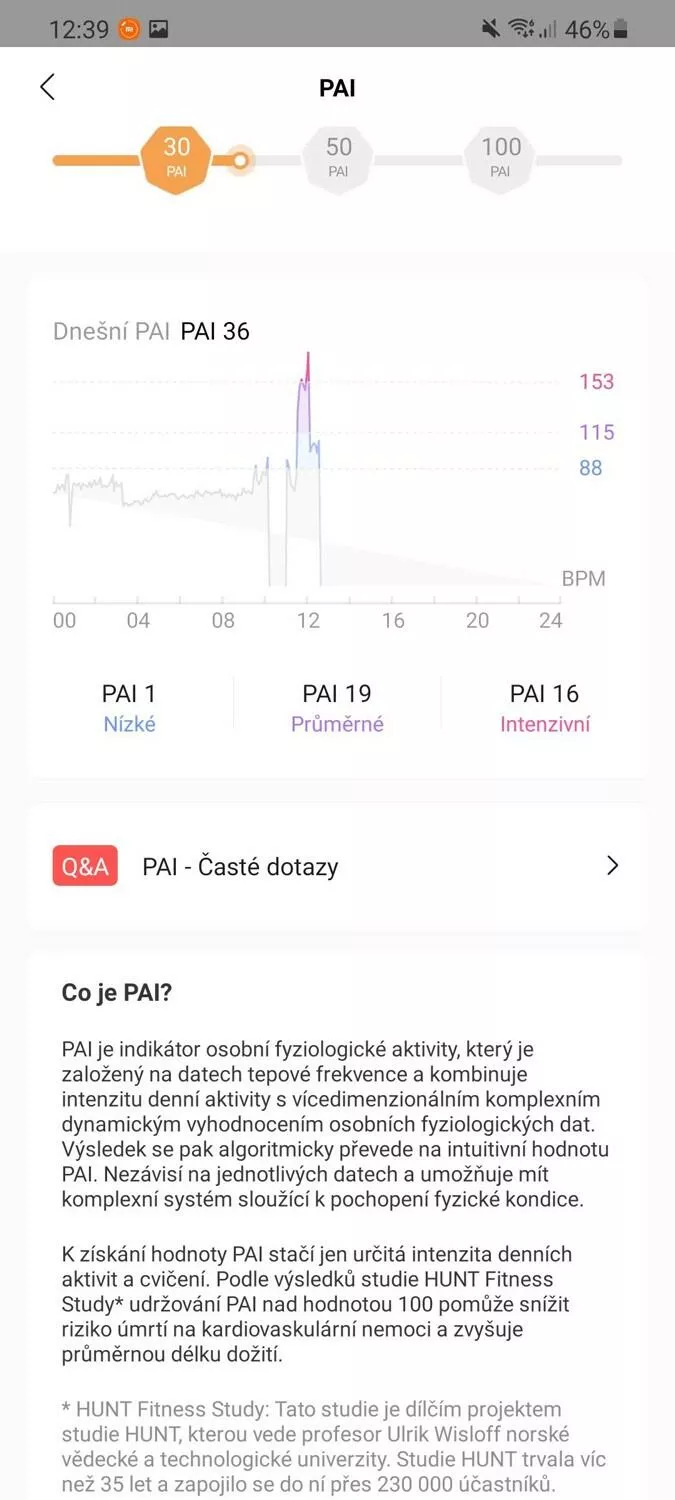This screenshot has height=1500, width=675.
Task: Go back using the top-left arrow
Action: click(x=47, y=87)
